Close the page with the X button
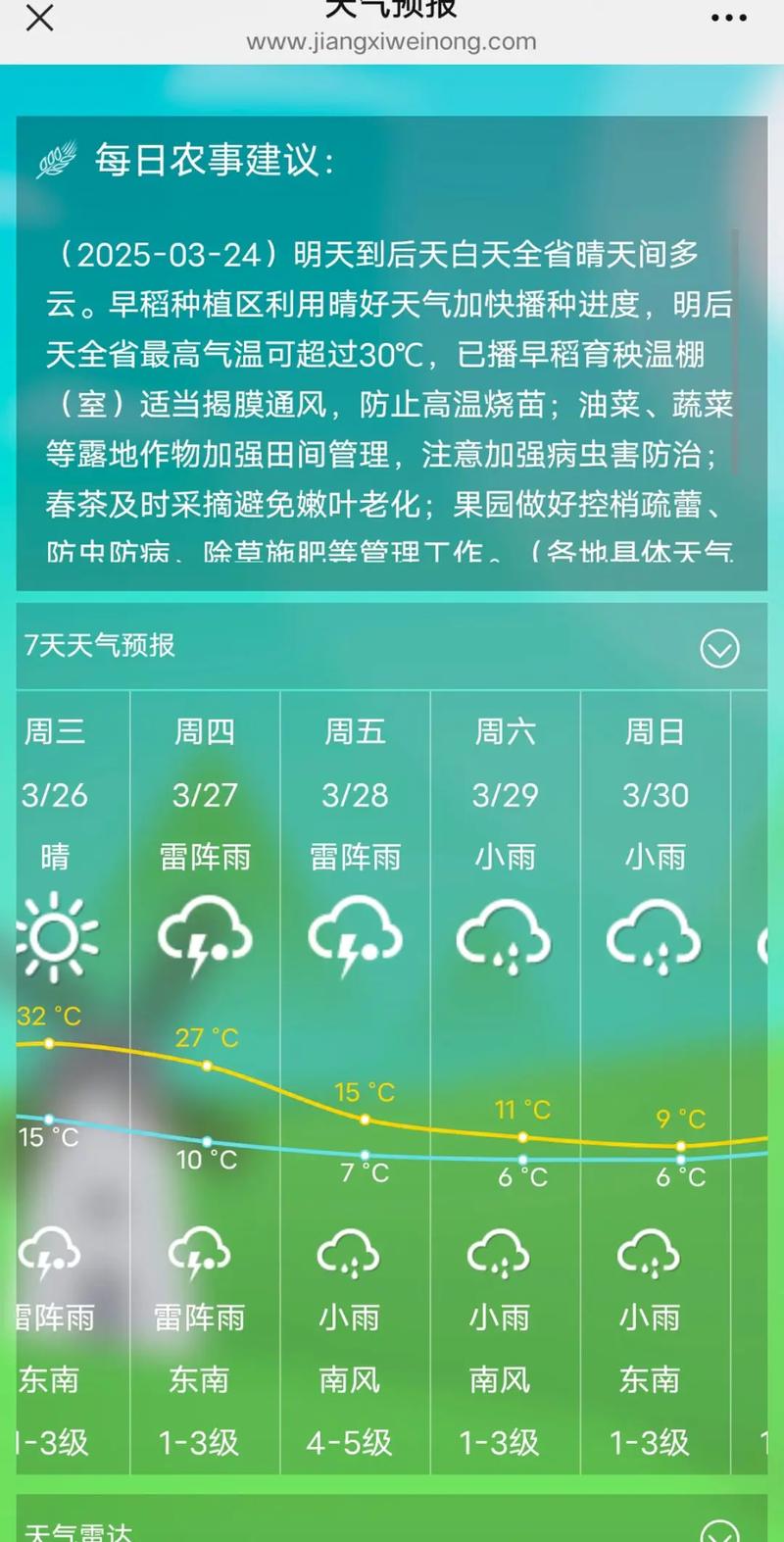 (x=38, y=19)
